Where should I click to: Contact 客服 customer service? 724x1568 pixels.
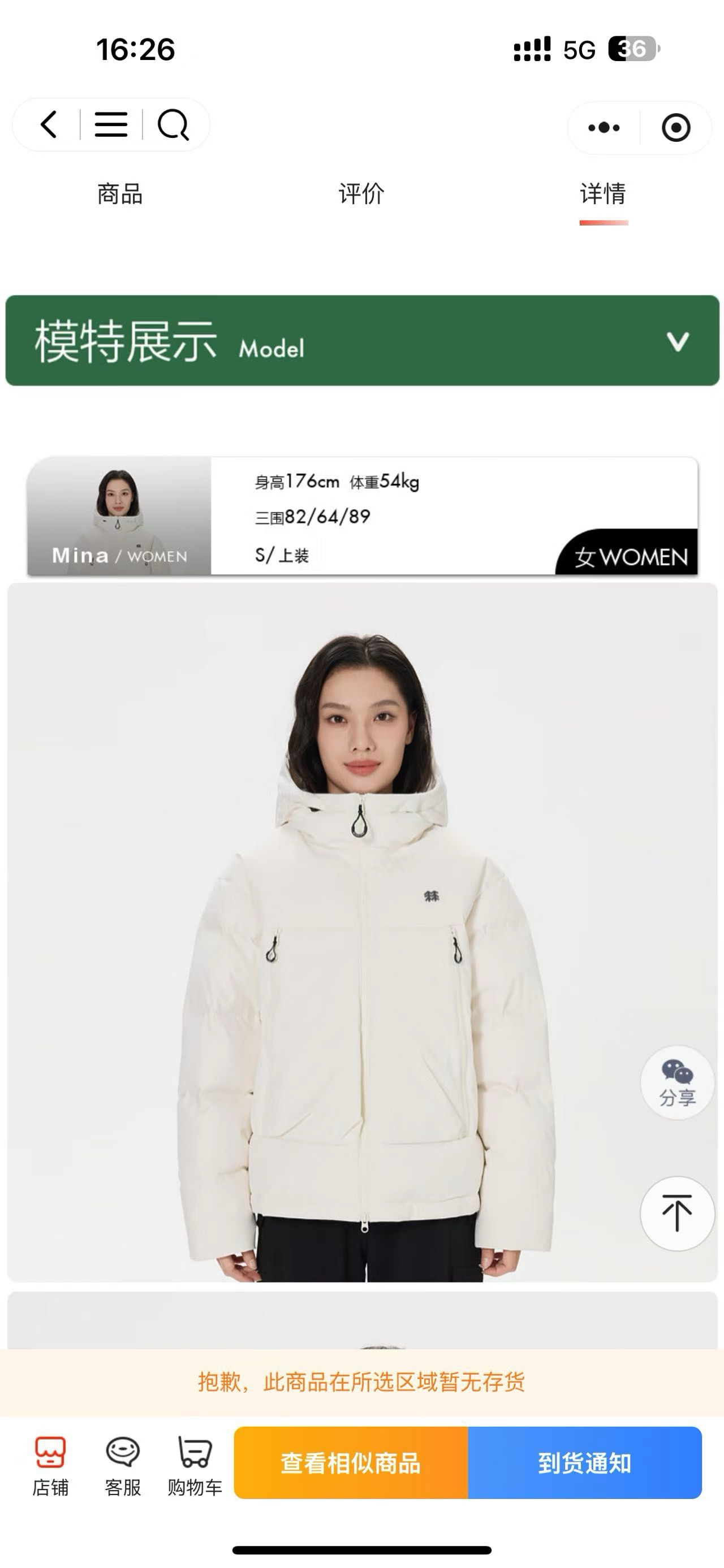122,1465
